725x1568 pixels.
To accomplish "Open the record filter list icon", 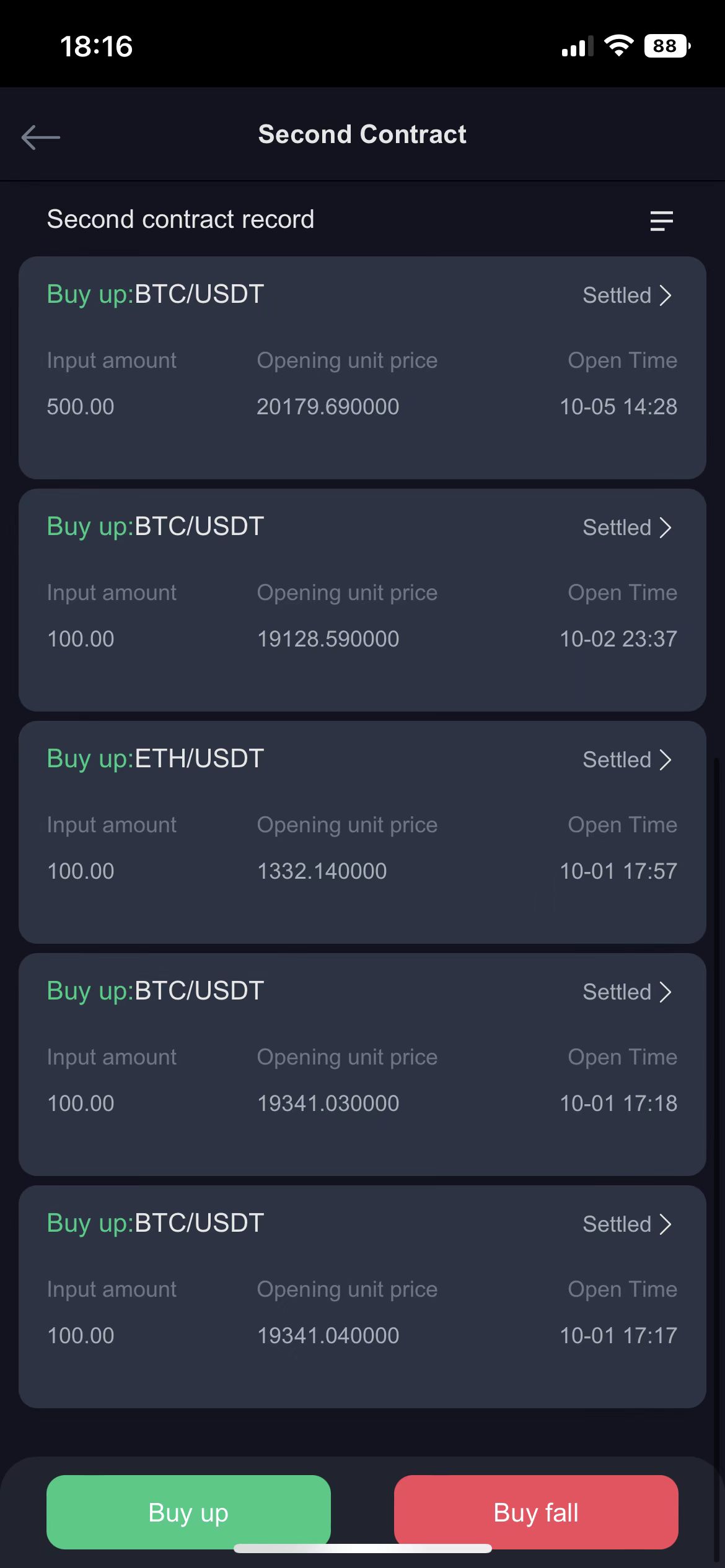I will [661, 220].
